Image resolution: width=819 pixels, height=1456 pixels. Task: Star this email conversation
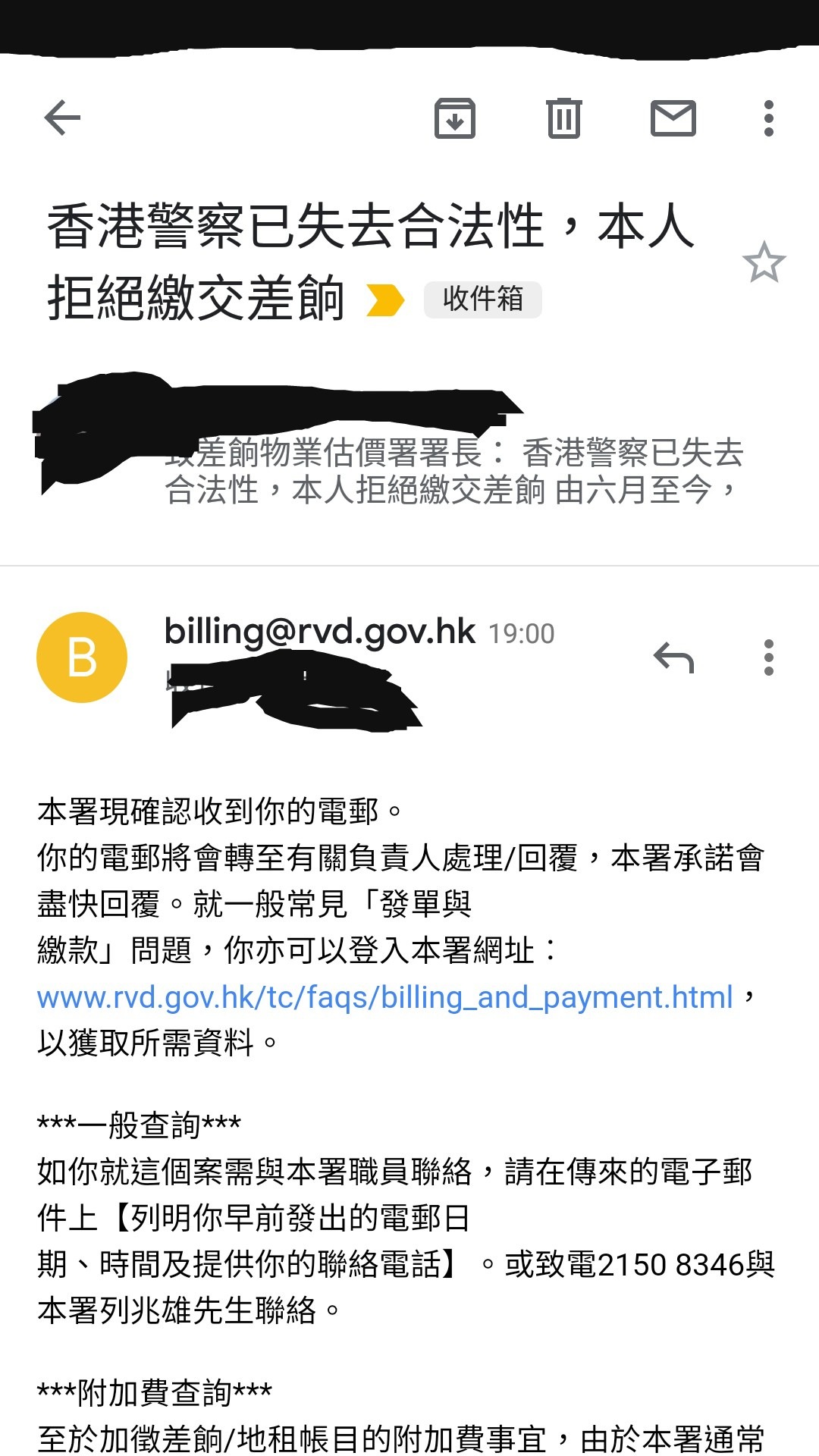tap(764, 262)
